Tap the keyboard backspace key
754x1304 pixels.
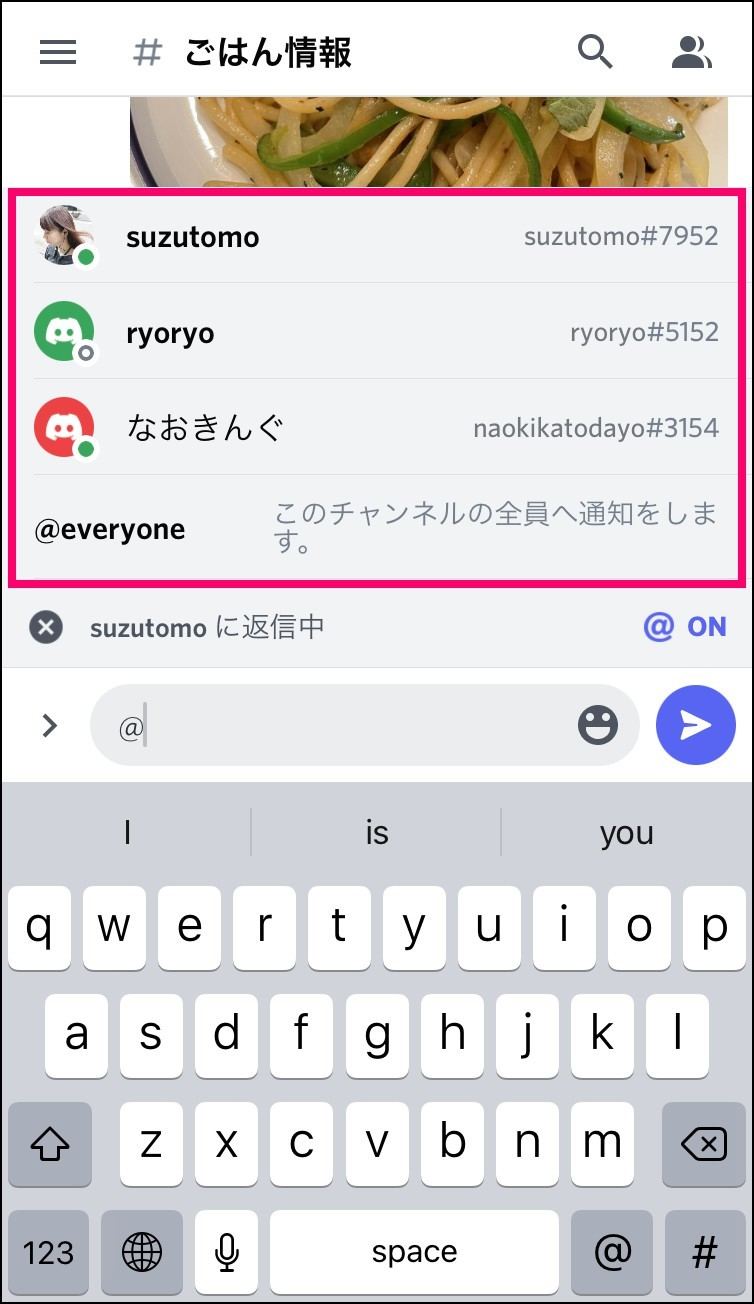[703, 1144]
